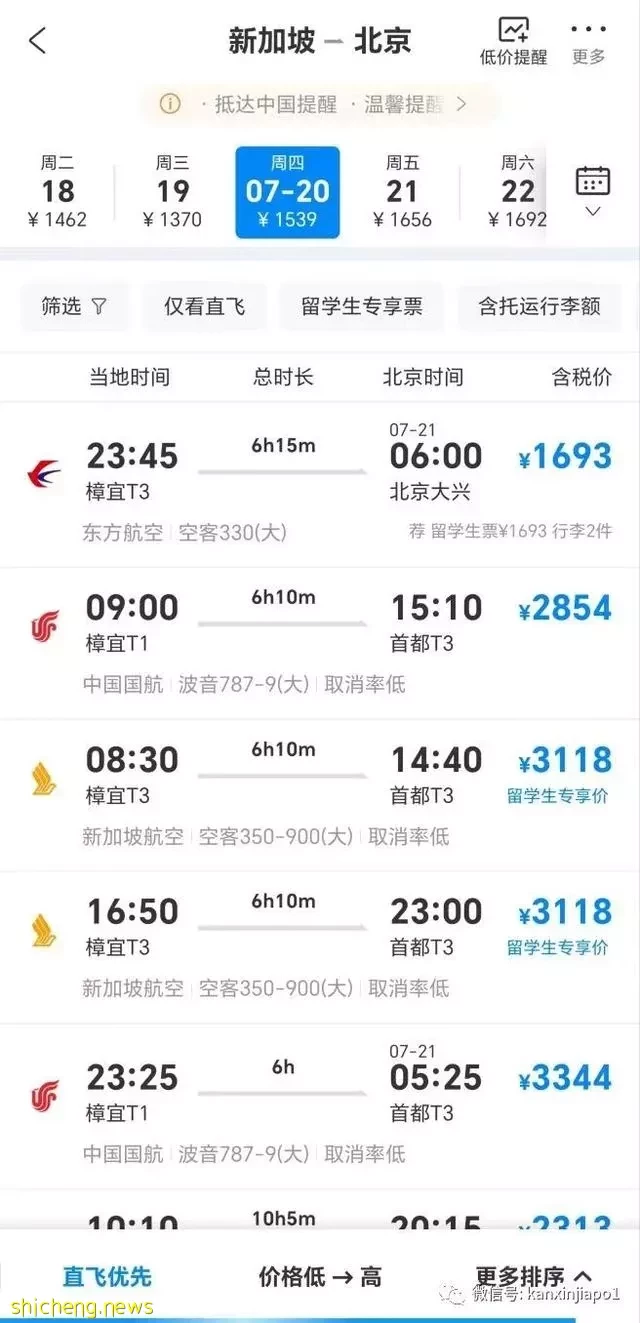Screen dimensions: 640x1323
Task: Select 周二 18 date at ¥1462
Action: tap(58, 191)
